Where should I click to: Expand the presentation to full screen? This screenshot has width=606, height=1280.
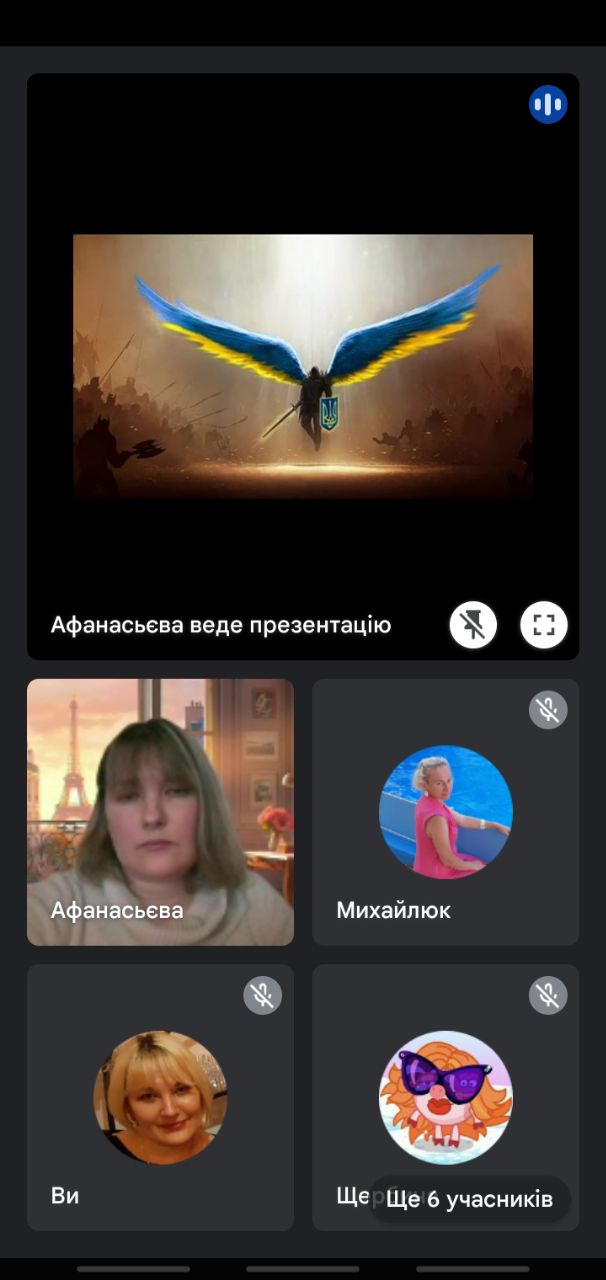click(544, 626)
